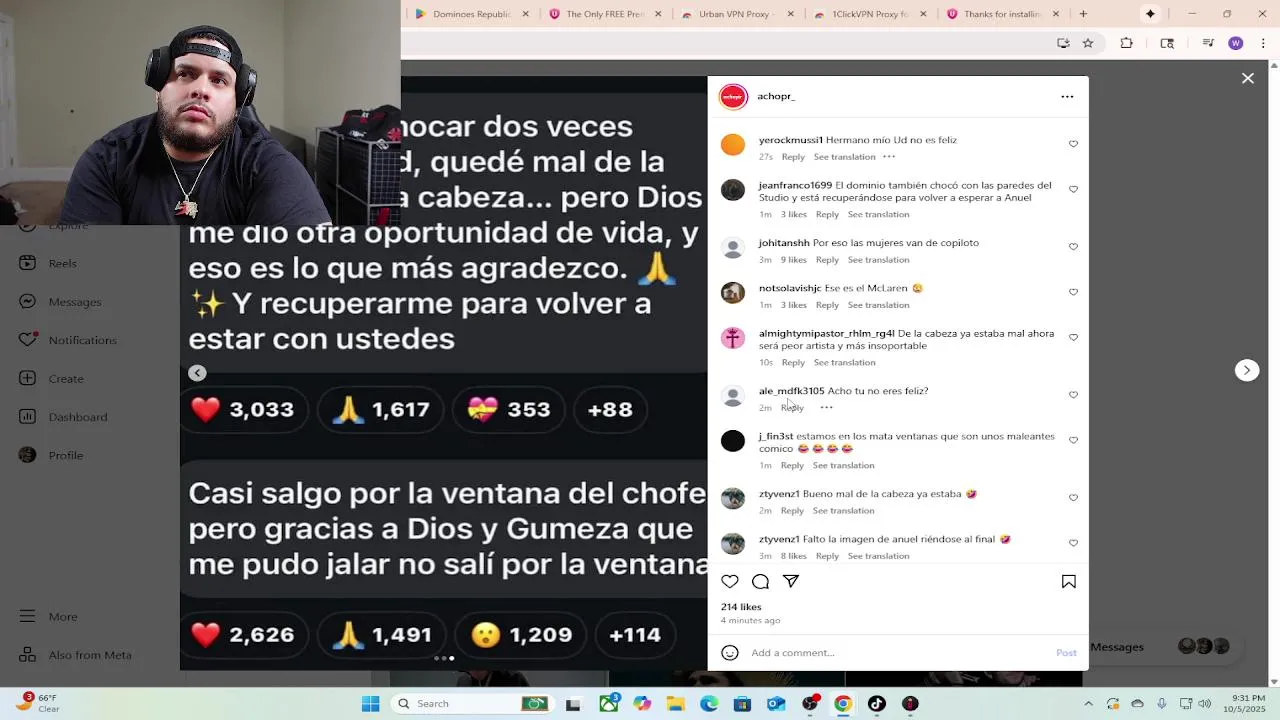Open Reels in the sidebar
This screenshot has height=720, width=1280.
(x=62, y=264)
